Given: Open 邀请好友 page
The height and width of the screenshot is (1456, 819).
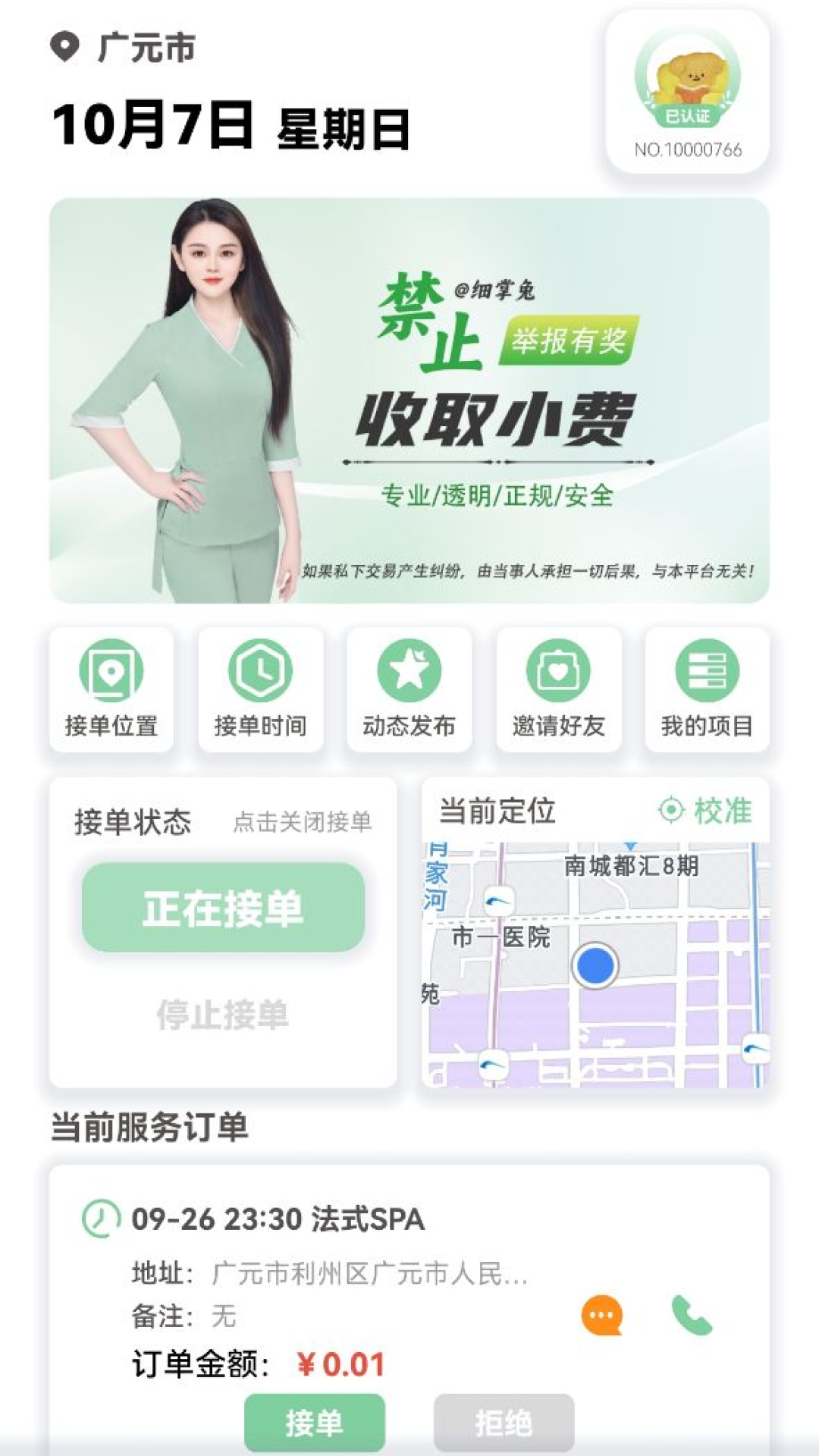Looking at the screenshot, I should (x=558, y=689).
